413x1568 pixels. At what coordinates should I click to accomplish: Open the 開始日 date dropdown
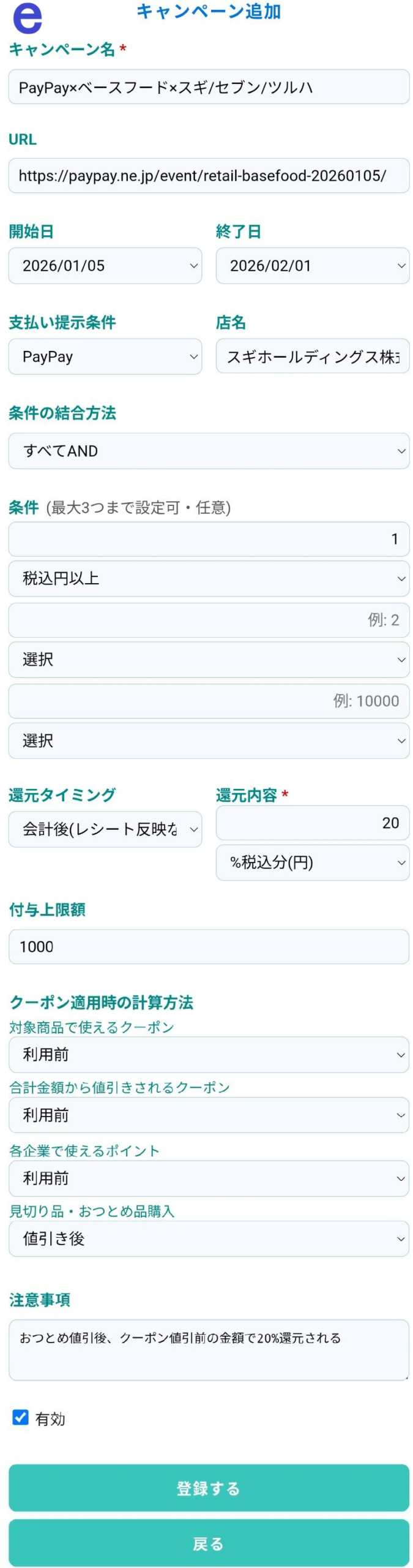[105, 266]
